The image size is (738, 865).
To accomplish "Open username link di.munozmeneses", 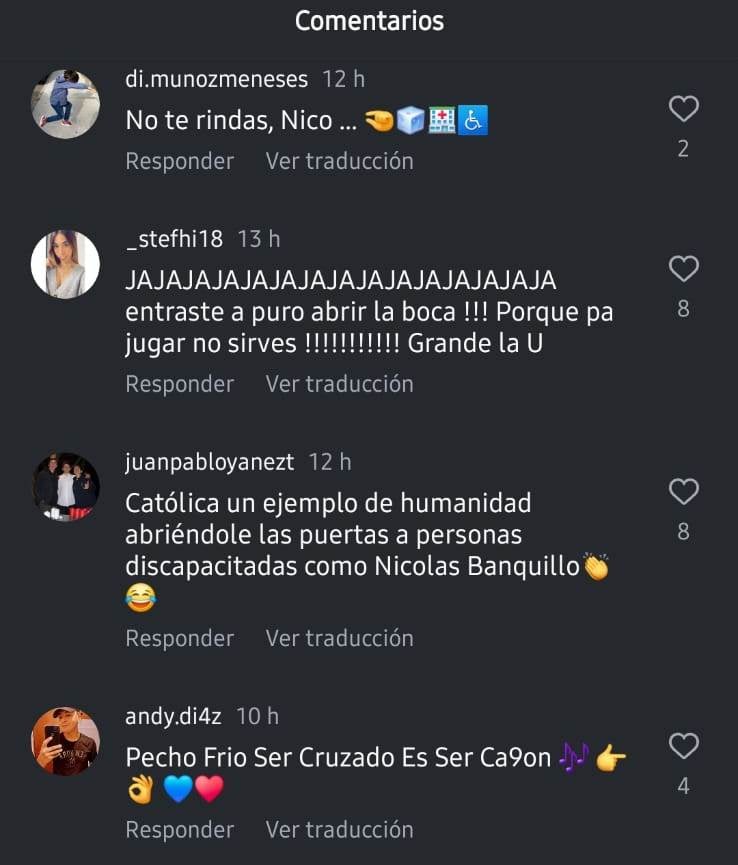I will coord(217,79).
